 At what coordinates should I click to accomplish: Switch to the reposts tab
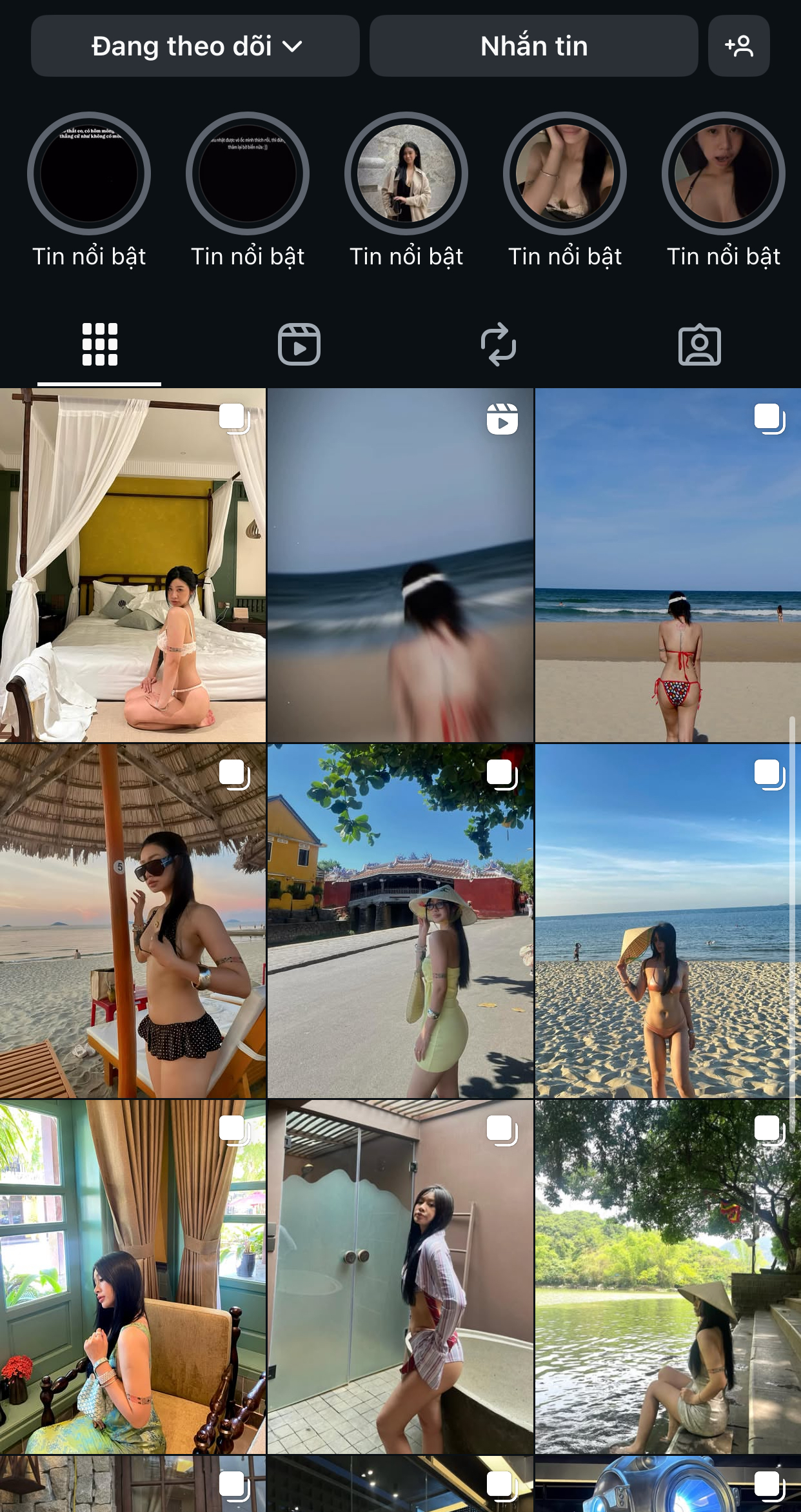(x=499, y=344)
